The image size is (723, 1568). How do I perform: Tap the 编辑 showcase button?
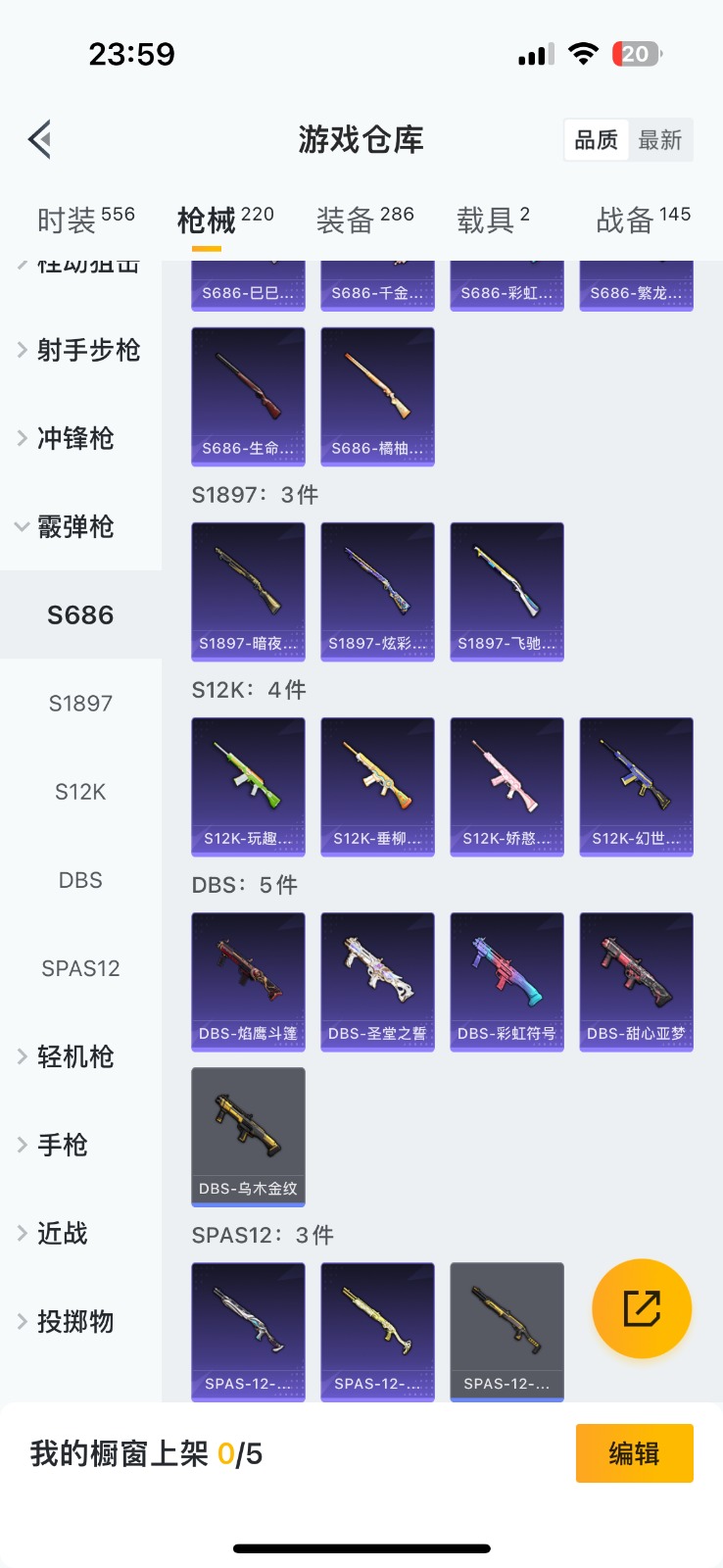tap(634, 1453)
